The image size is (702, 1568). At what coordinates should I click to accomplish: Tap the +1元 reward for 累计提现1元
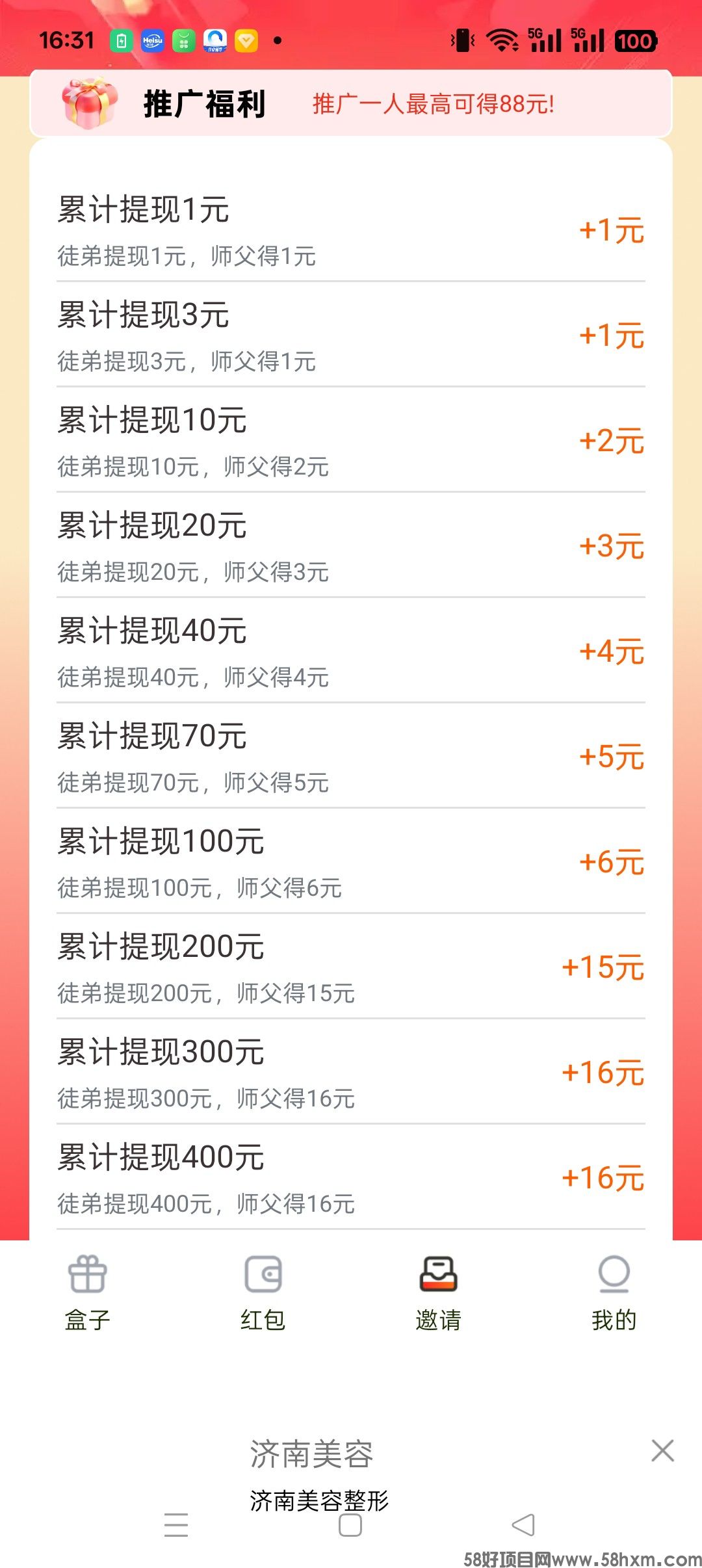point(611,231)
